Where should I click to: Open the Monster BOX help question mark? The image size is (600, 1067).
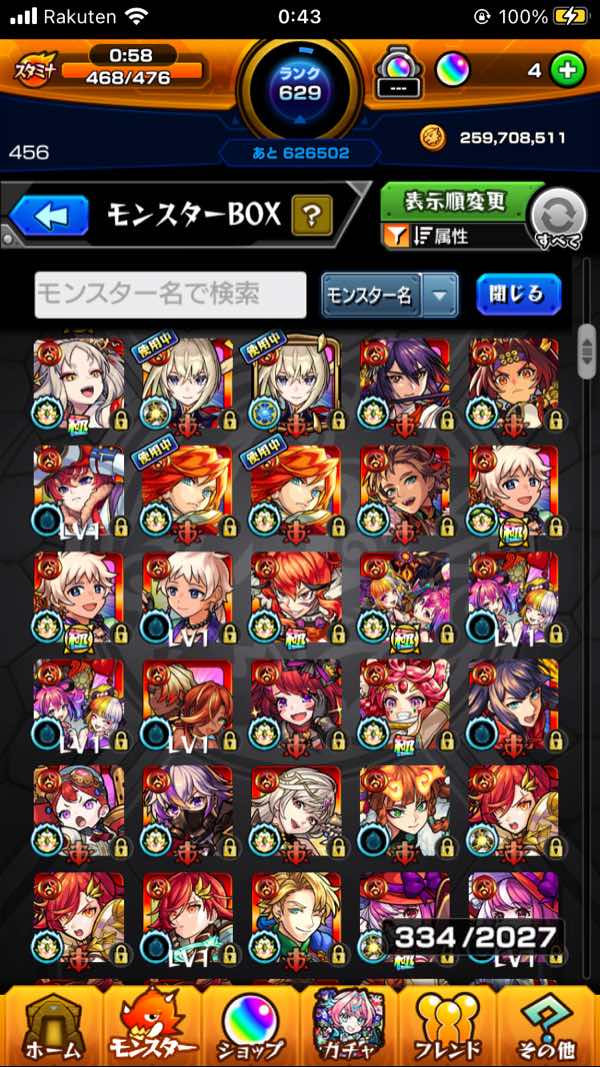(312, 215)
